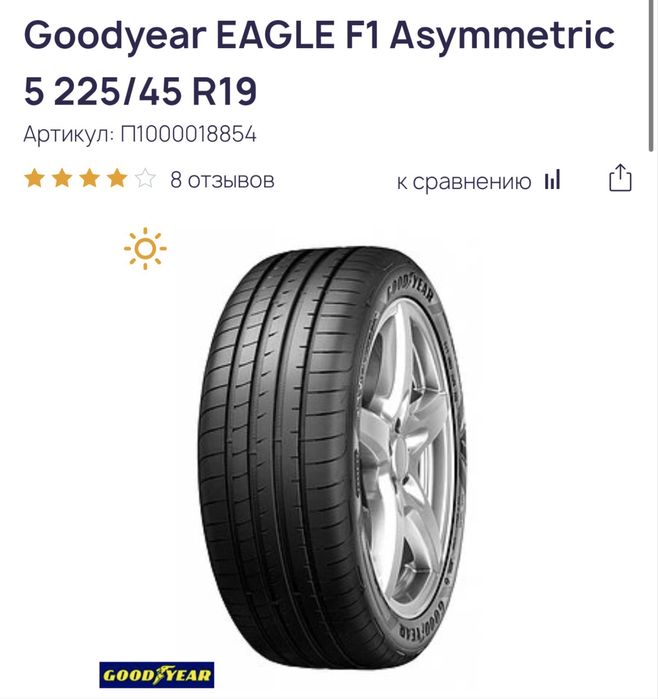This screenshot has width=658, height=699.
Task: Open the 8 отзывов reviews link
Action: coord(222,180)
